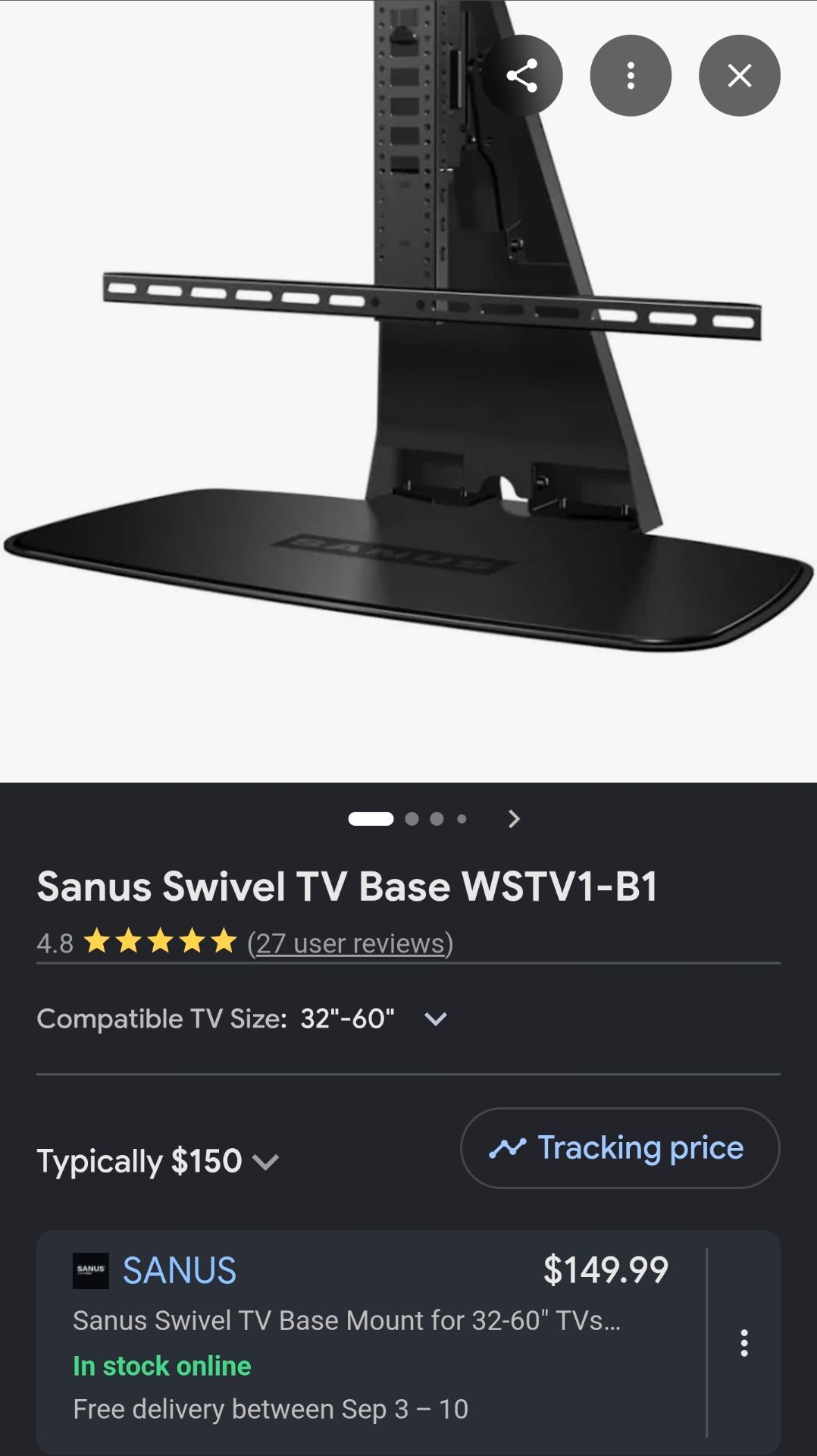Screen dimensions: 817x1456
Task: Open more options for the SANUS offer
Action: click(744, 1343)
